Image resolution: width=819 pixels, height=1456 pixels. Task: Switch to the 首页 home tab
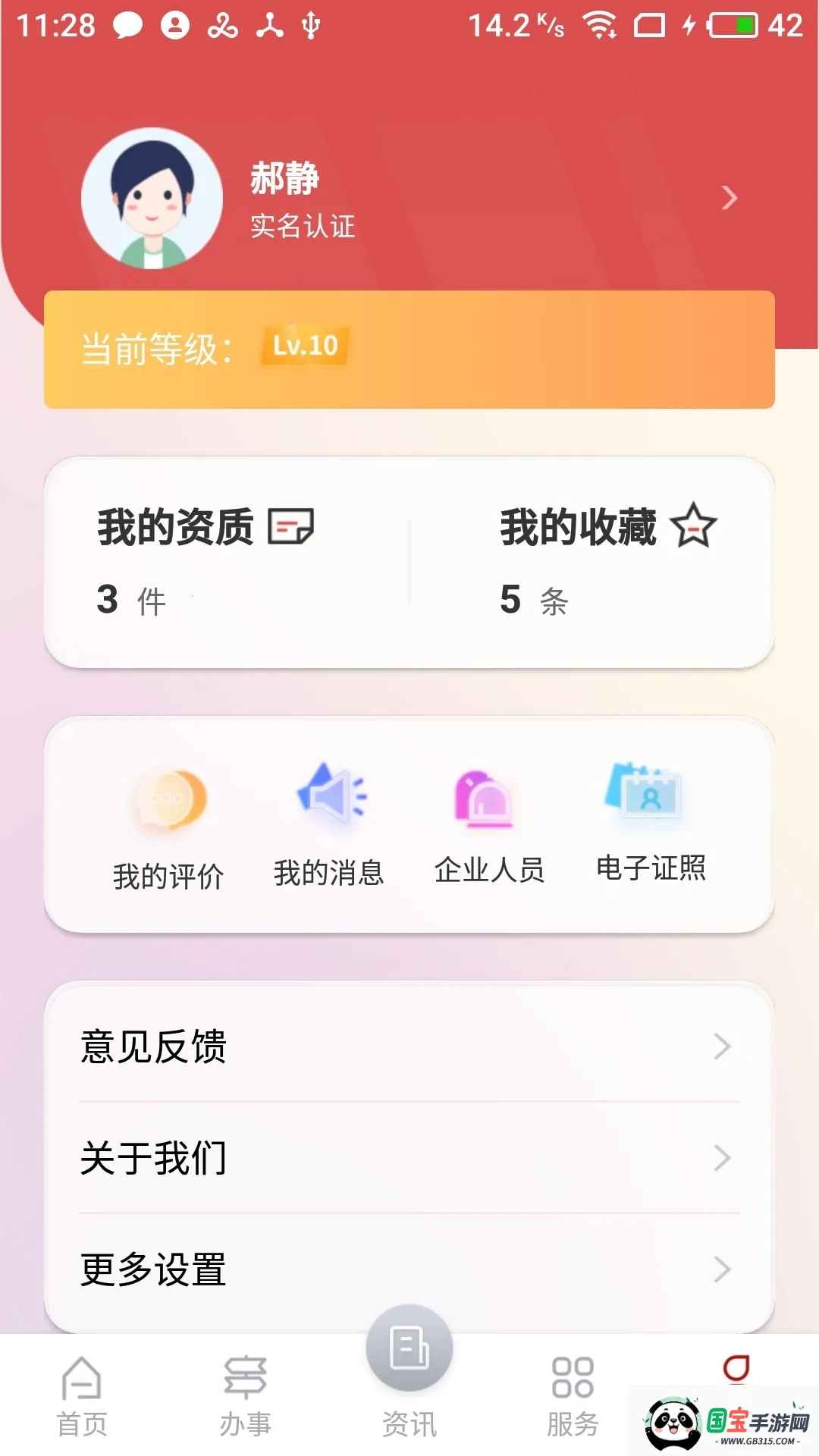82,1400
